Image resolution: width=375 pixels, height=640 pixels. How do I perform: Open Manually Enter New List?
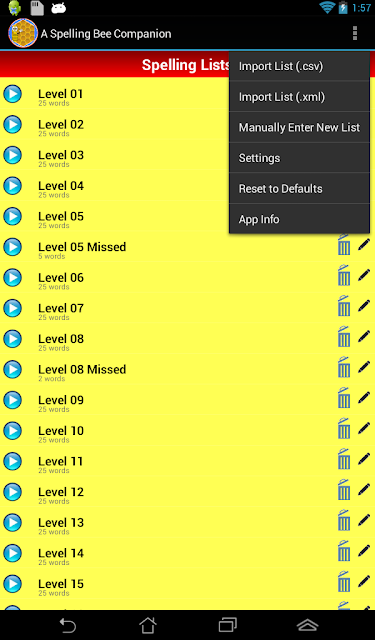300,127
